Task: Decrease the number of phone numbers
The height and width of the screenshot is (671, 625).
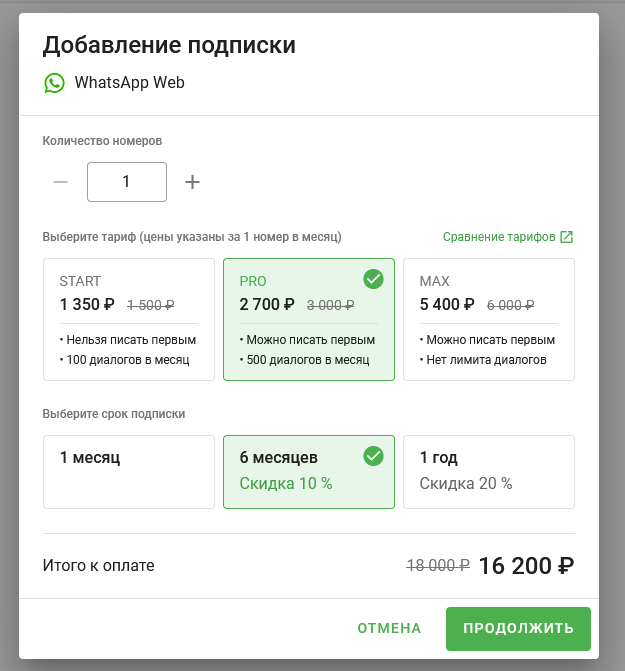Action: 61,182
